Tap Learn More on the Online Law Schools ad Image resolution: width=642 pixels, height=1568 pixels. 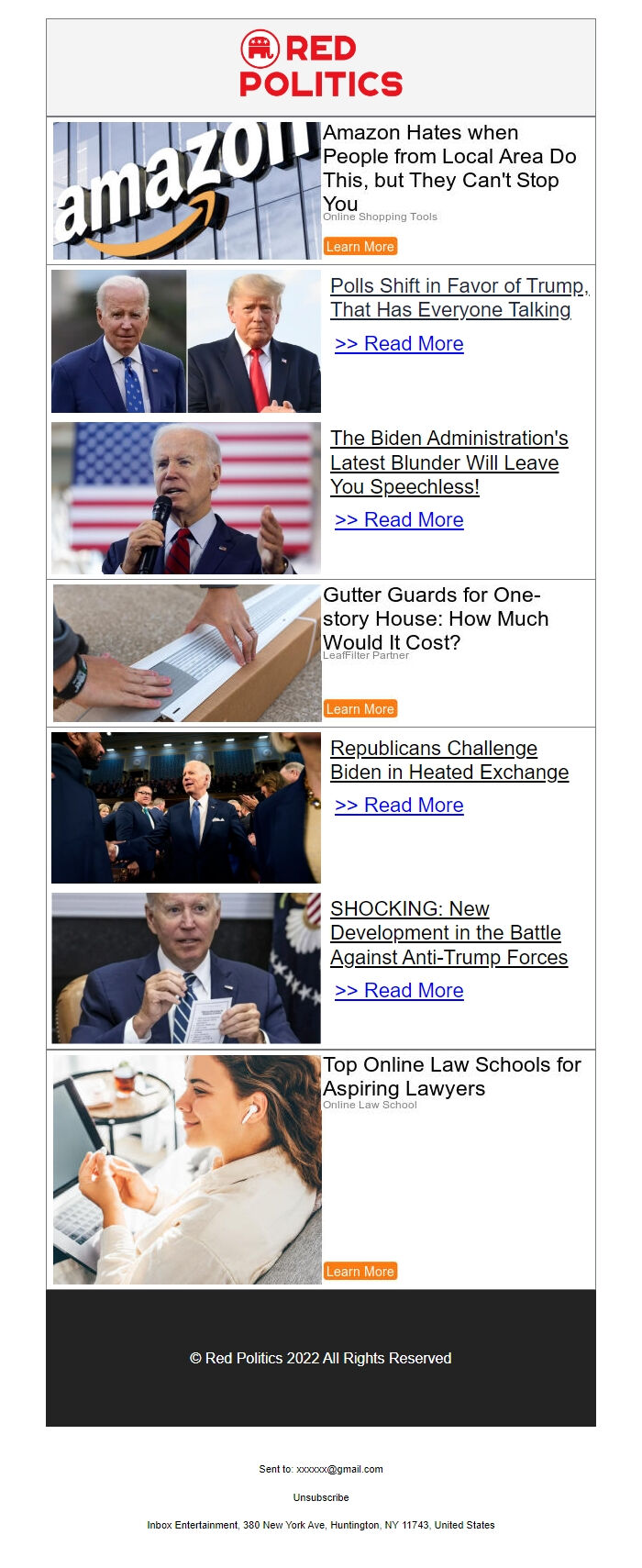click(360, 1271)
